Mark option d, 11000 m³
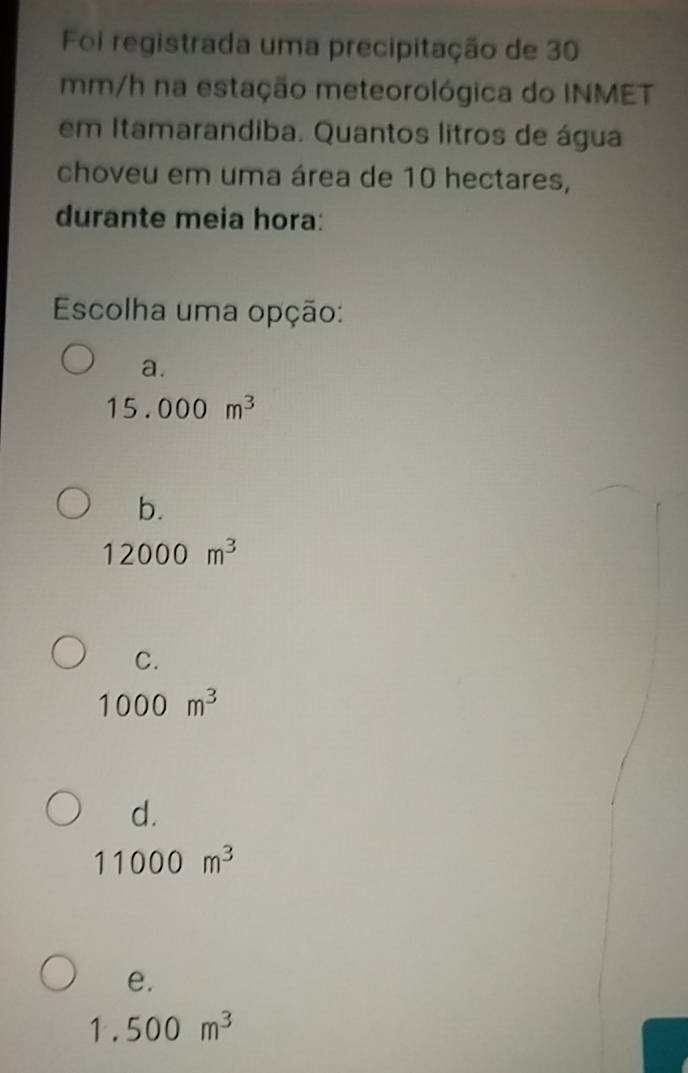This screenshot has height=1073, width=688. tap(64, 810)
